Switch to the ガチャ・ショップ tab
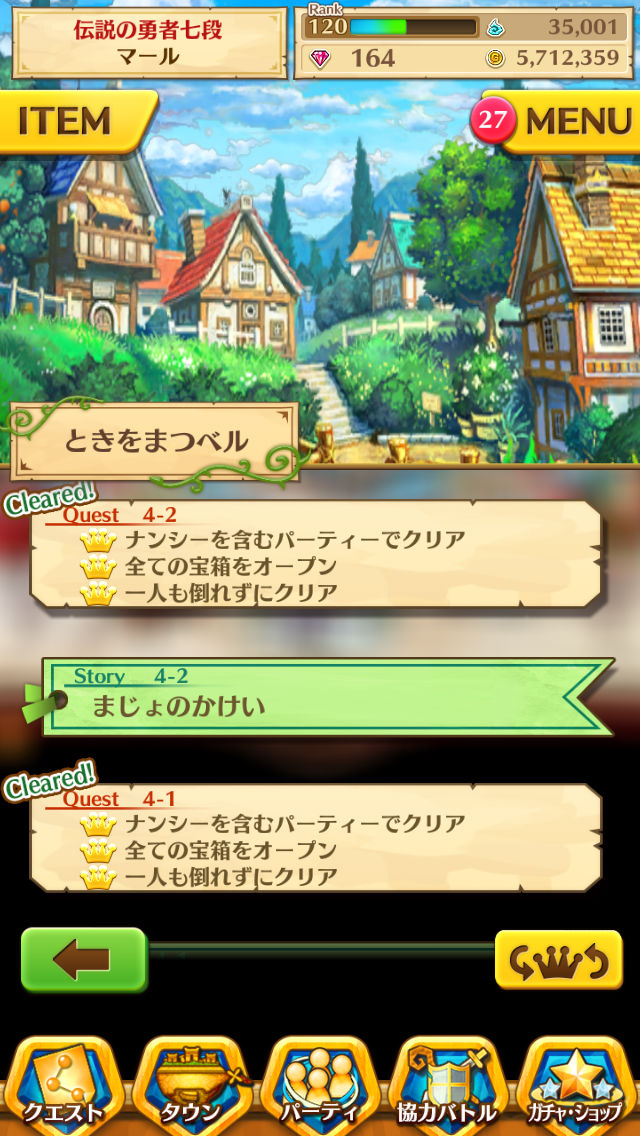640x1136 pixels. coord(577,1085)
